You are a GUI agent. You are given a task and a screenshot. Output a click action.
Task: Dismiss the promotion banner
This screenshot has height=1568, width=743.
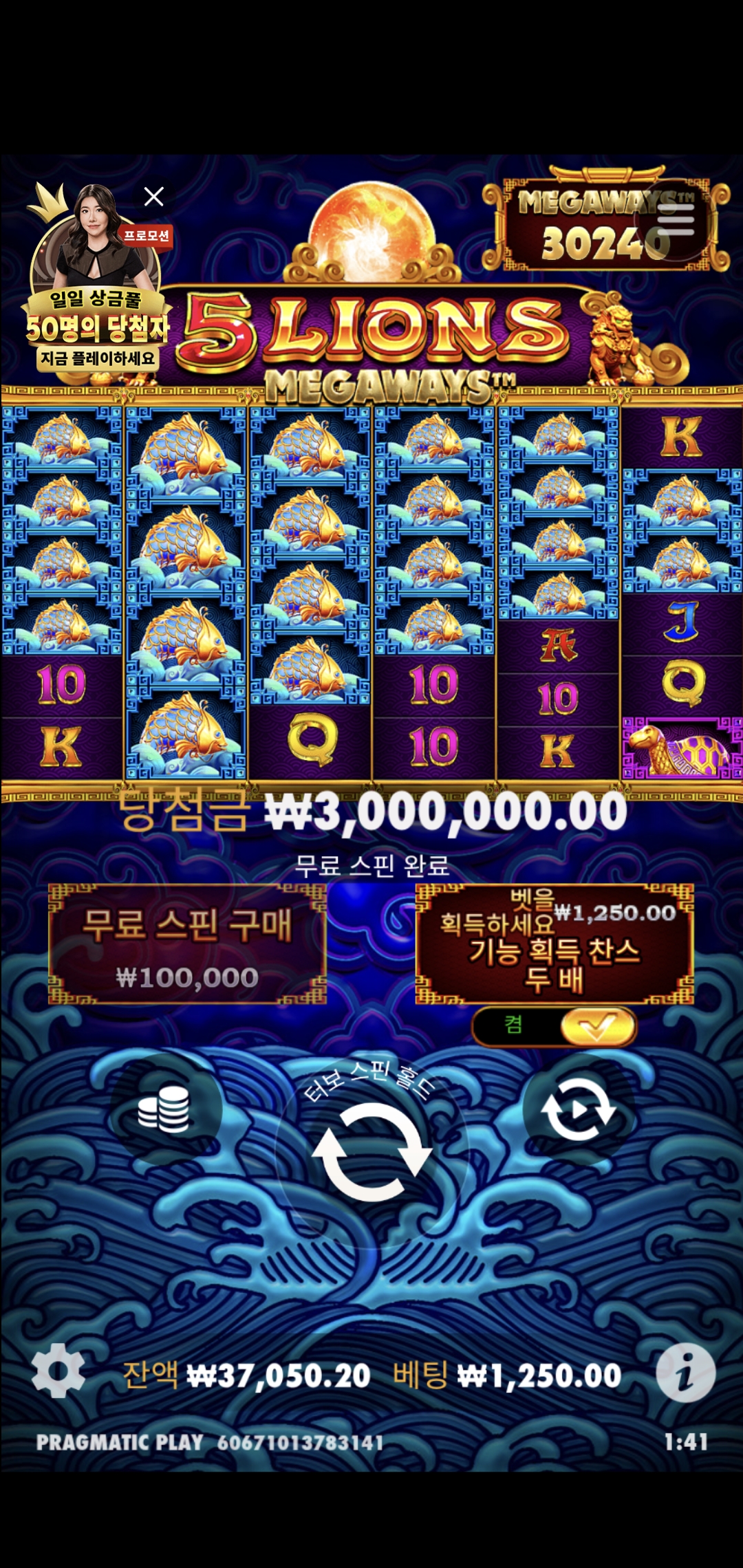[154, 197]
